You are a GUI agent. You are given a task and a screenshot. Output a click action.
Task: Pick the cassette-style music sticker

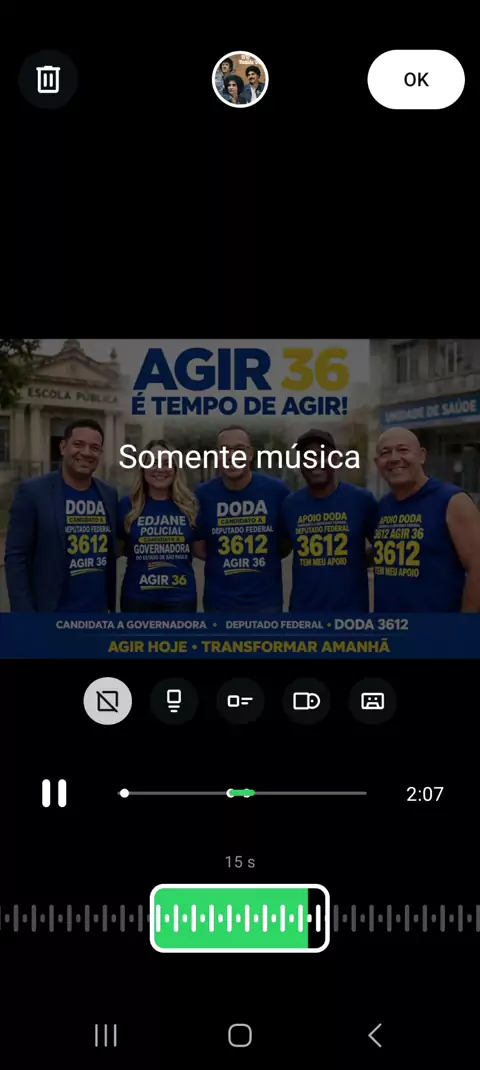point(372,701)
